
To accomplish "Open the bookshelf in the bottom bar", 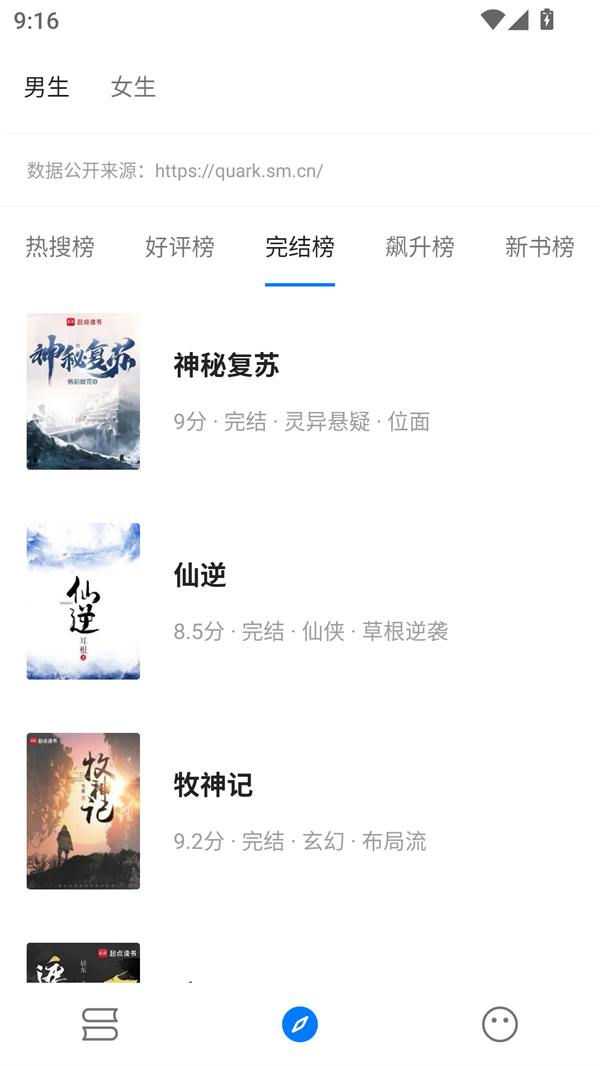I will [100, 1024].
